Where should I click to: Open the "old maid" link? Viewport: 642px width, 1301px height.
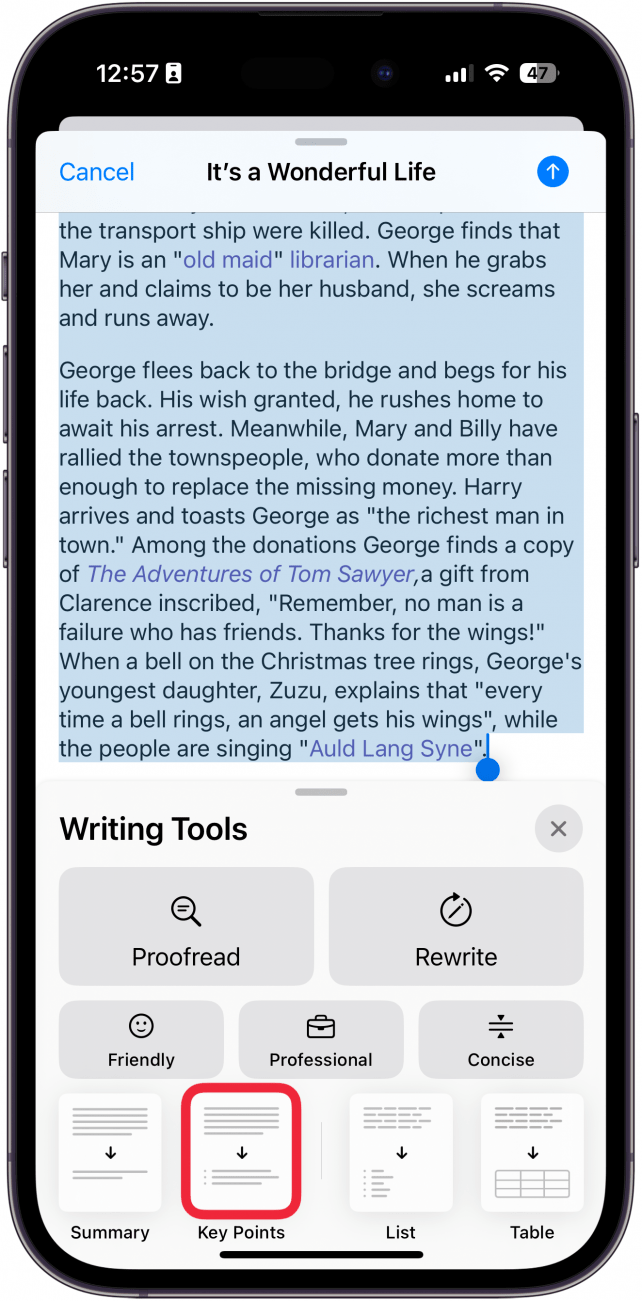(227, 260)
